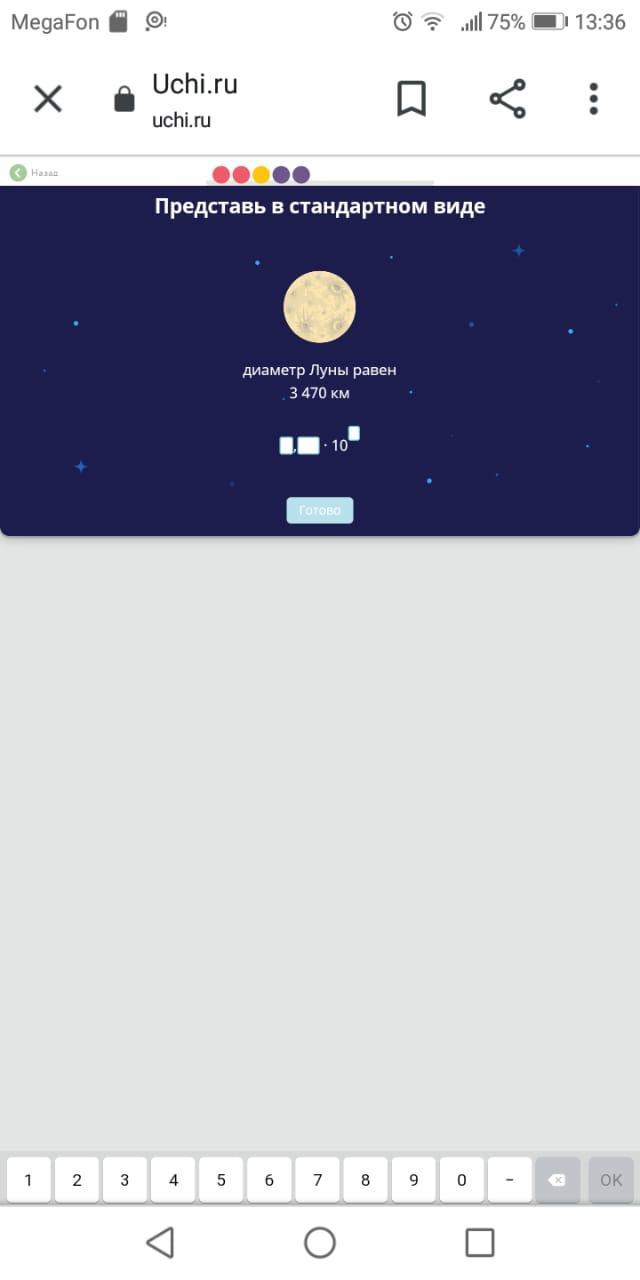Go to the Android home screen
Image resolution: width=640 pixels, height=1280 pixels.
coord(320,1243)
